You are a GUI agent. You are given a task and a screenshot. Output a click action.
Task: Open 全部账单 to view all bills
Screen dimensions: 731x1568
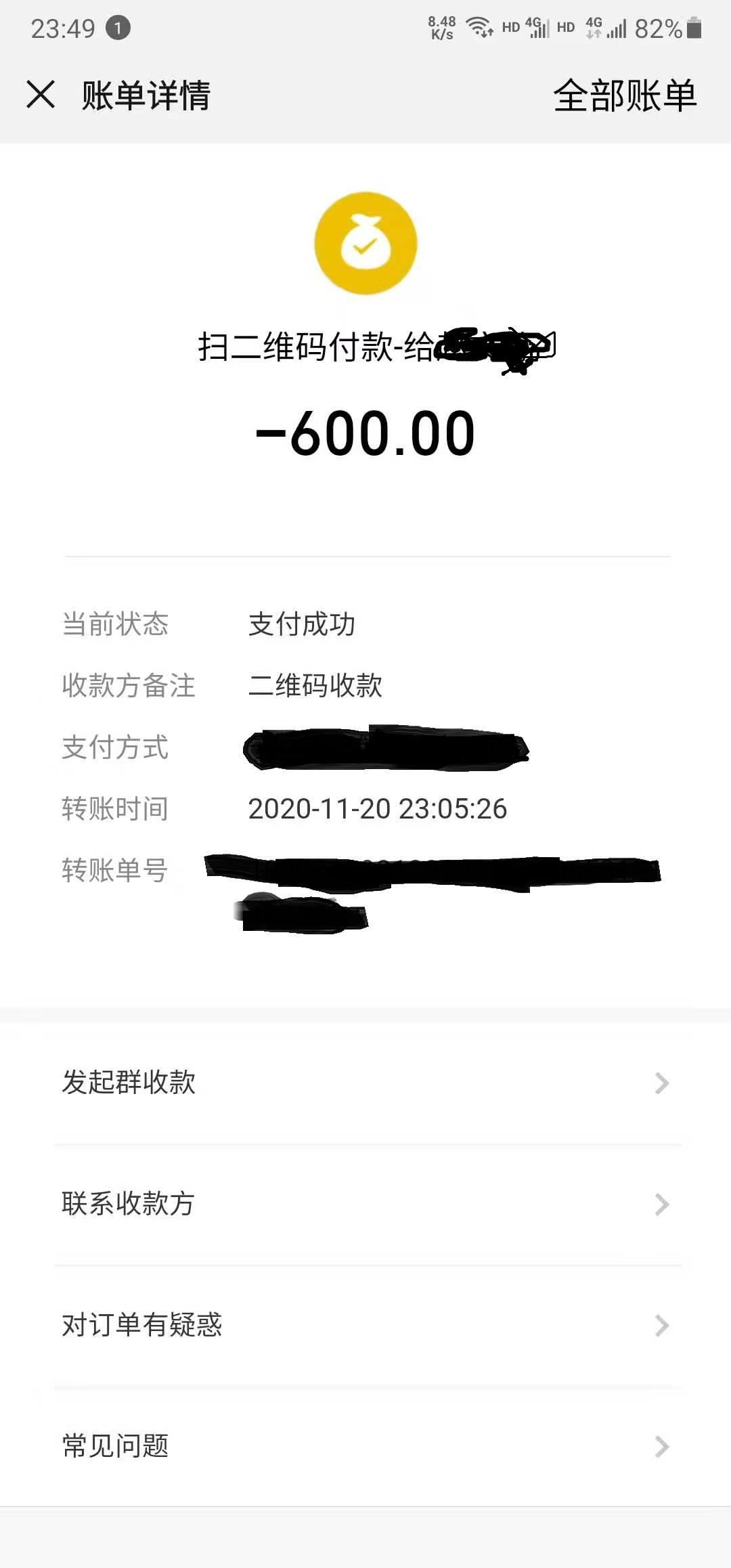coord(624,95)
